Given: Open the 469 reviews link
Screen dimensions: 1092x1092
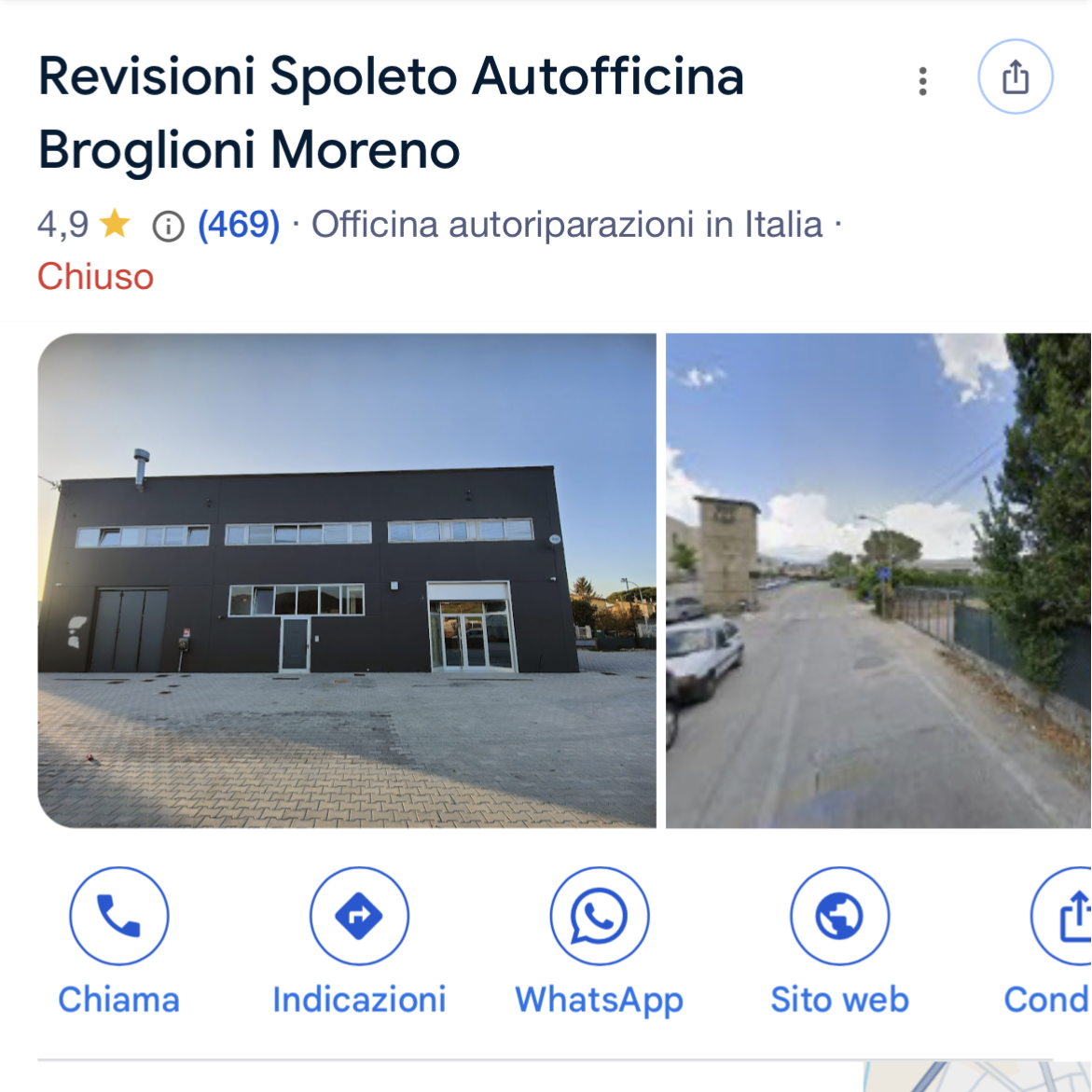Looking at the screenshot, I should point(239,225).
